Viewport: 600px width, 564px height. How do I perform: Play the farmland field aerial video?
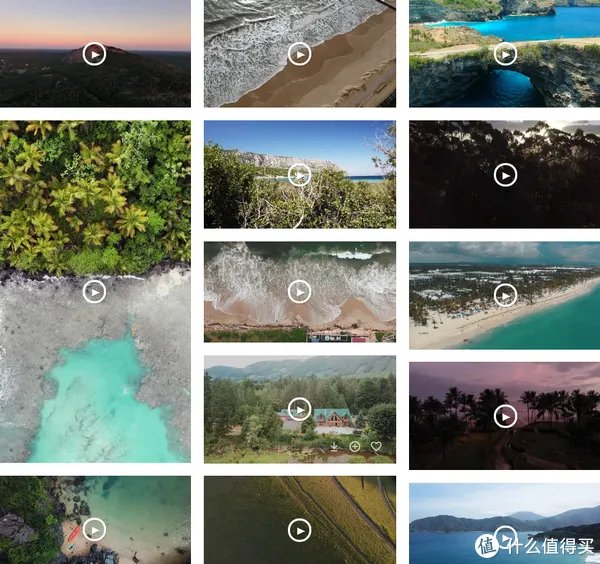[299, 529]
